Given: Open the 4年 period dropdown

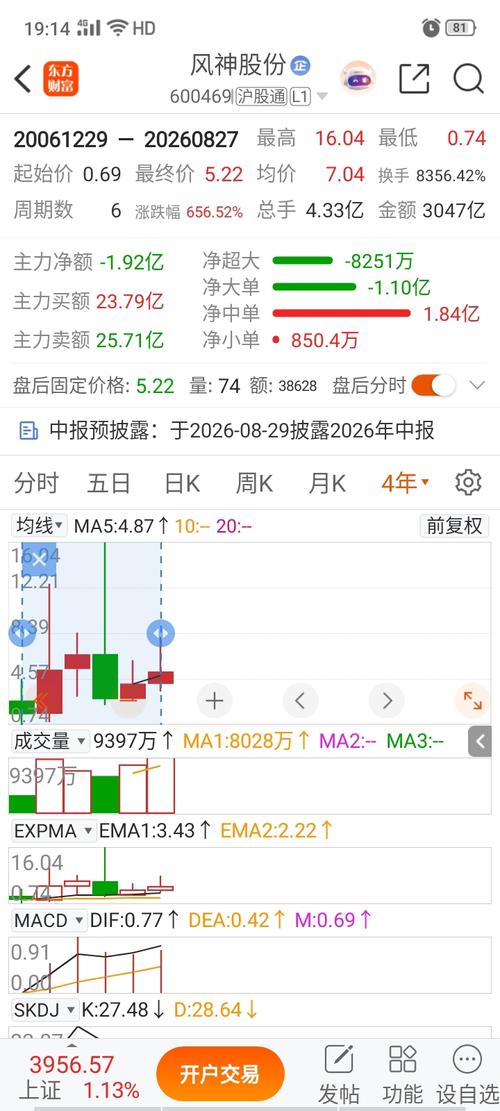Looking at the screenshot, I should (x=405, y=483).
